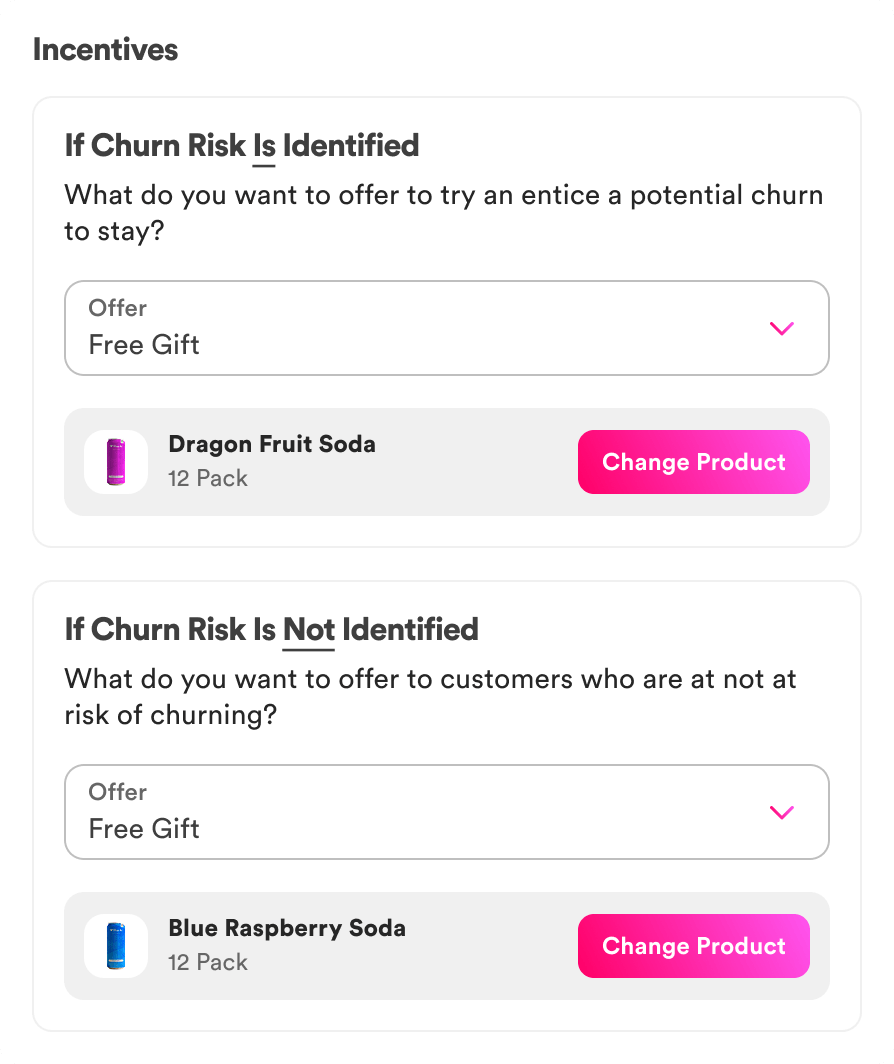Click the Incentives heading
The image size is (894, 1064).
[x=104, y=49]
